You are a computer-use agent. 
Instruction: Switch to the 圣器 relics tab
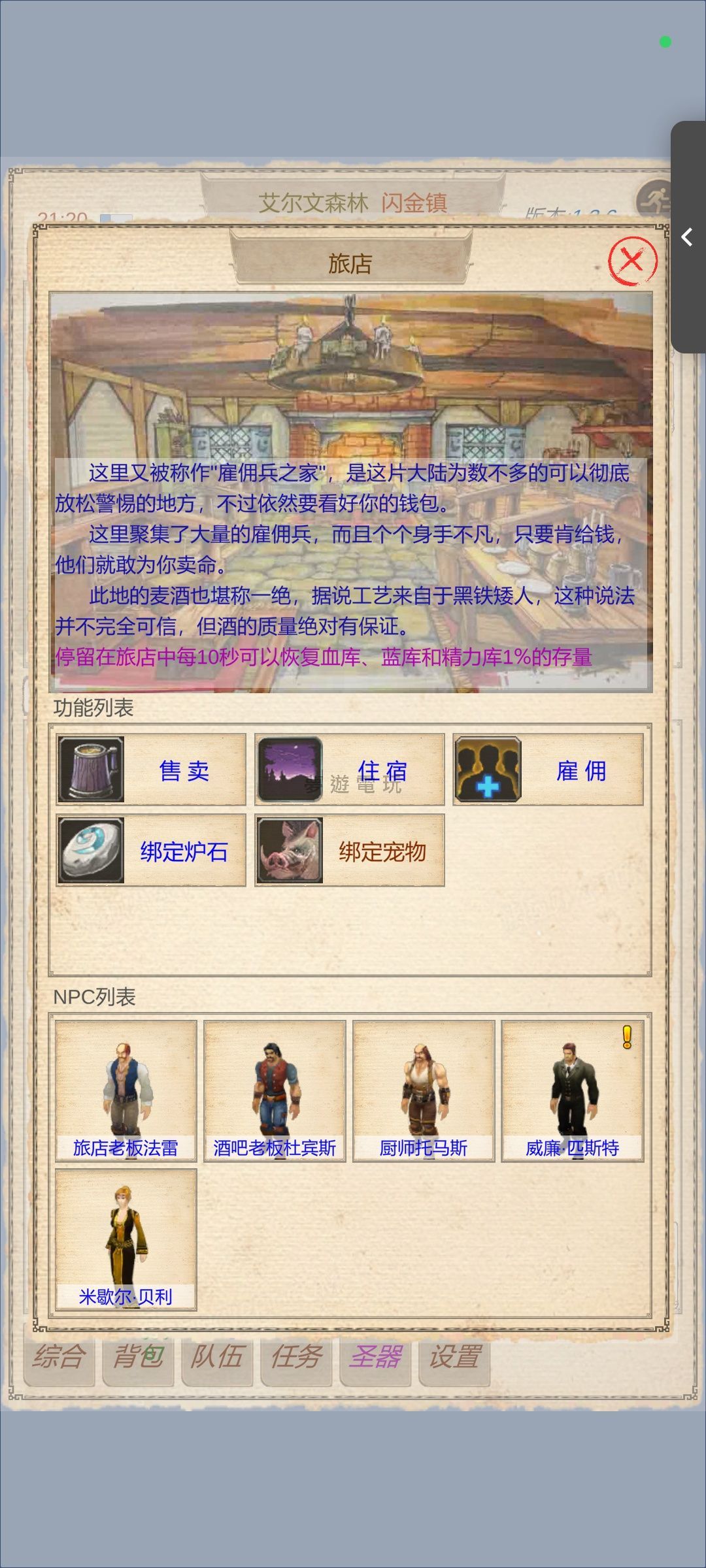point(375,1357)
